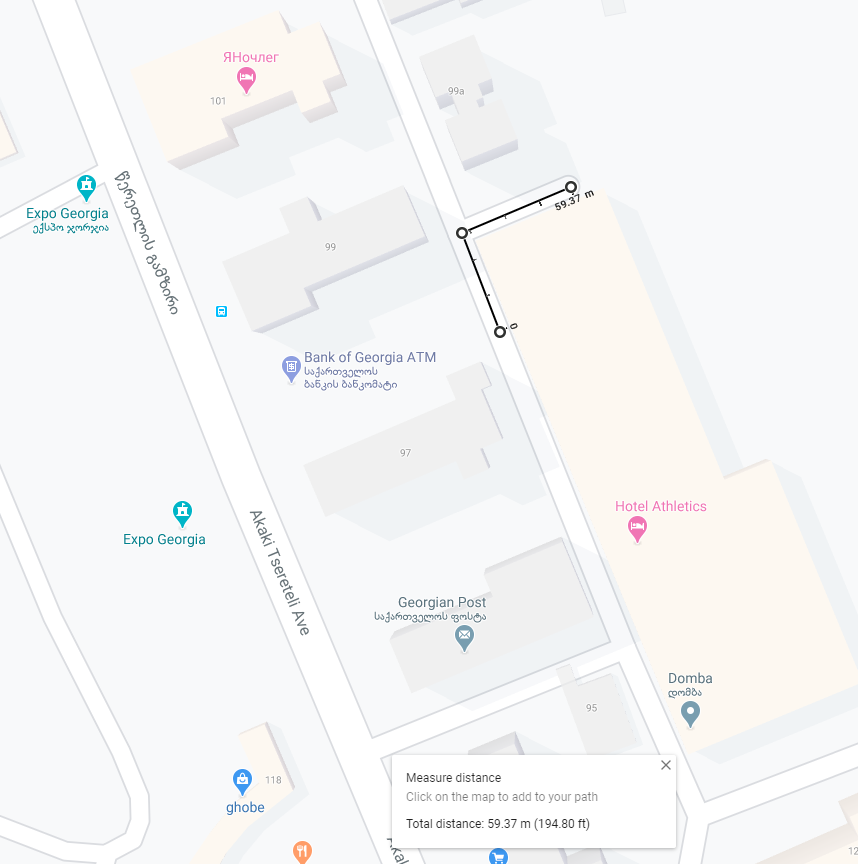
Task: Open the ghobe shopping pin
Action: (x=241, y=779)
